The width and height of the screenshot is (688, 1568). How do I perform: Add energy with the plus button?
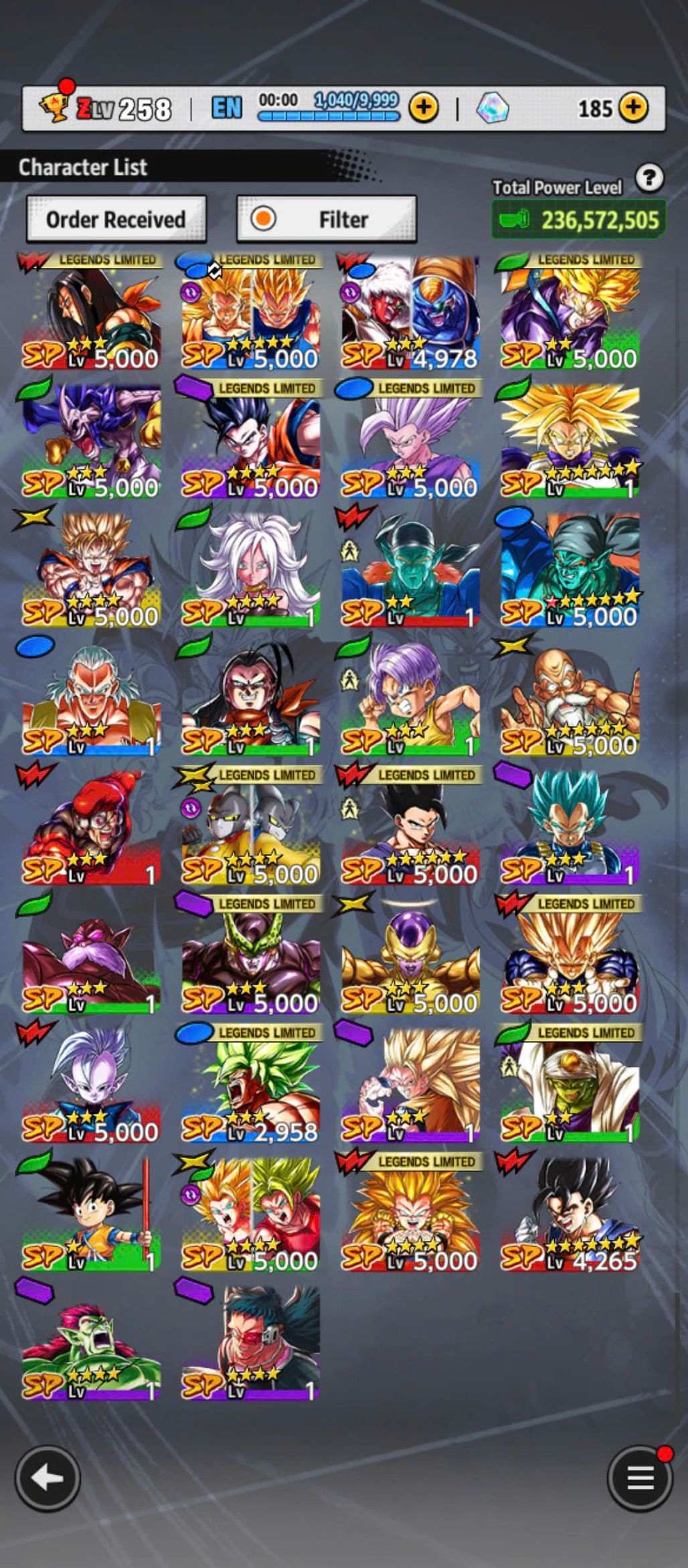point(424,108)
